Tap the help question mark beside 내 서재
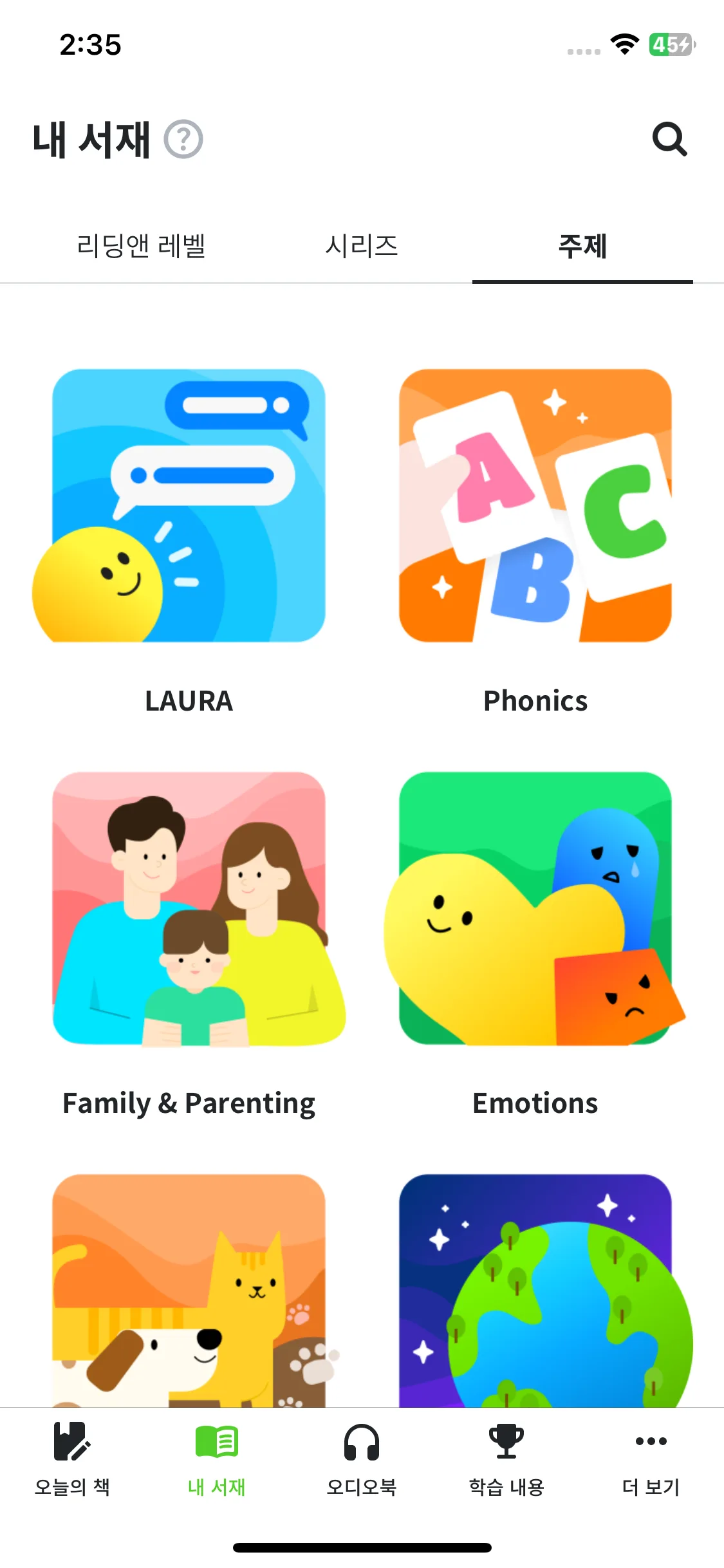The image size is (724, 1568). [x=183, y=139]
